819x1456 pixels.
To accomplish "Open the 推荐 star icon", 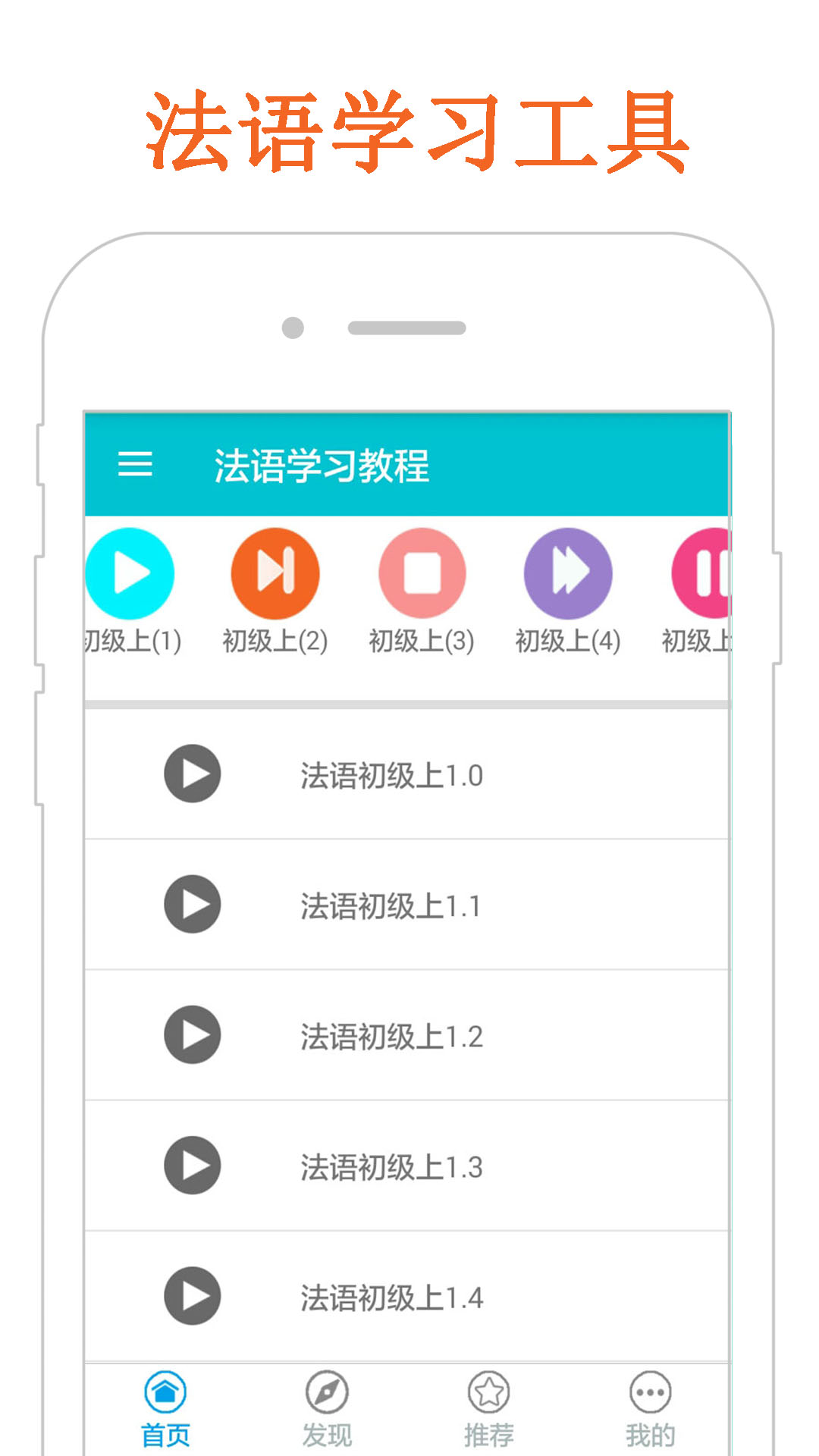I will (489, 1392).
